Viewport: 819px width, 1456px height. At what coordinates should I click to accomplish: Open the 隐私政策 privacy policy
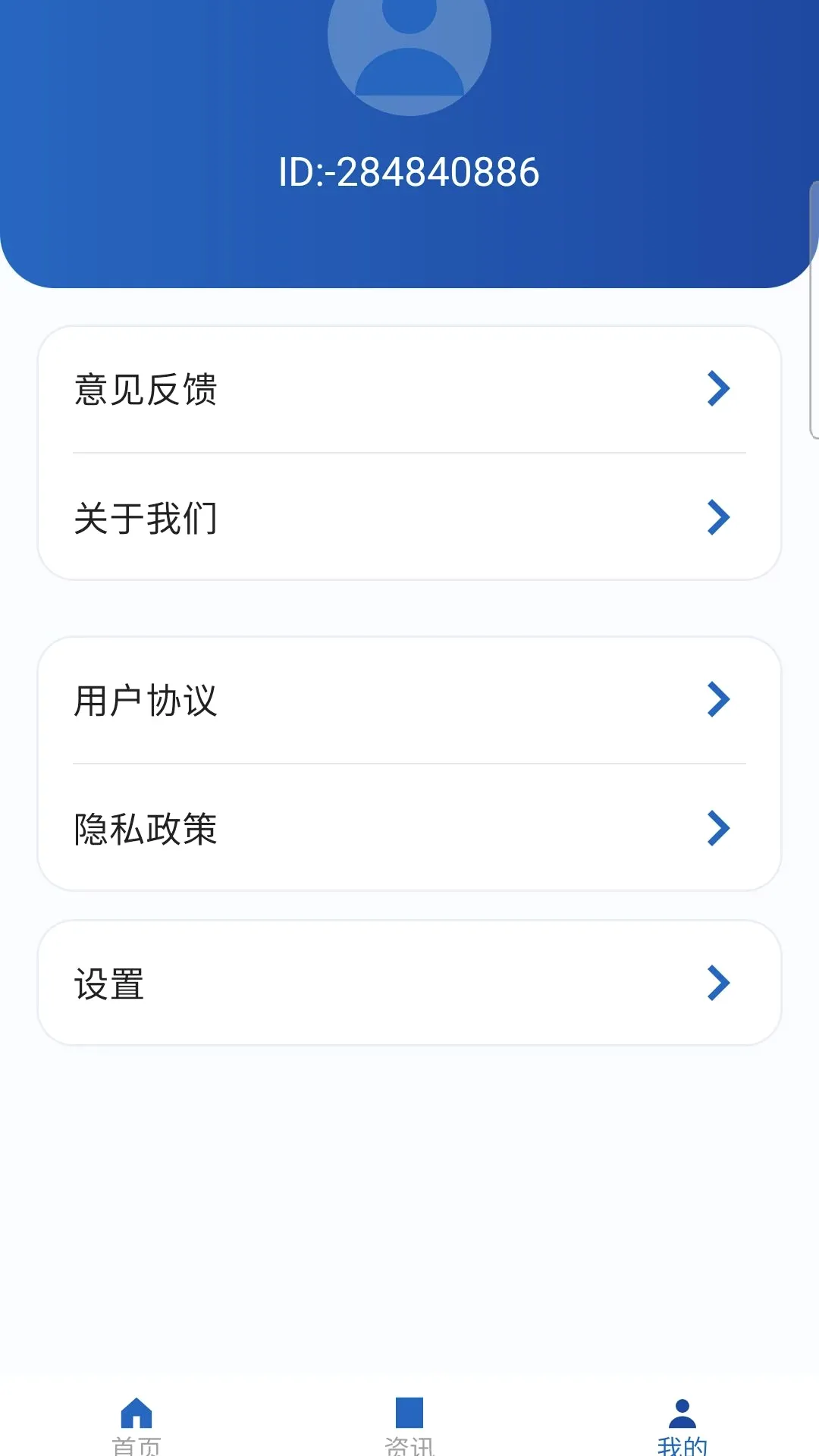pyautogui.click(x=409, y=828)
